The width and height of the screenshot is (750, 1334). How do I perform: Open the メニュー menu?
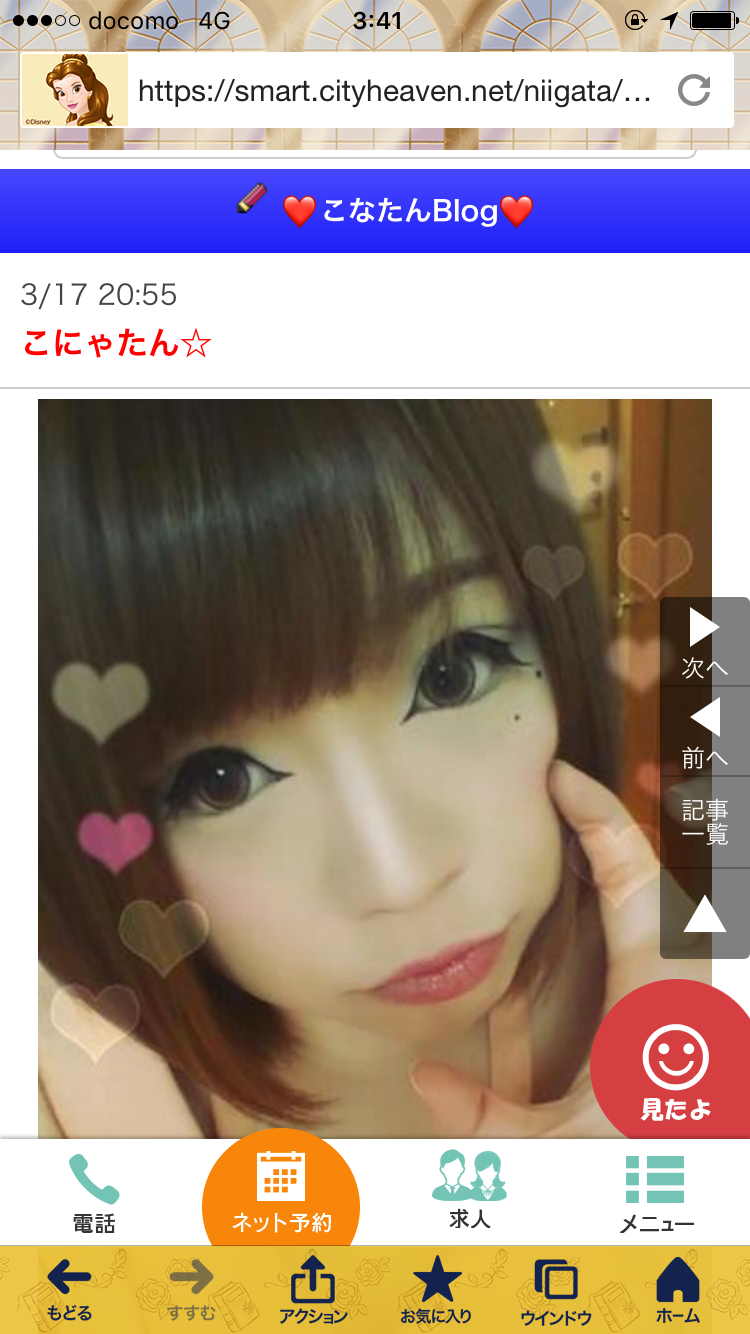click(x=656, y=1193)
